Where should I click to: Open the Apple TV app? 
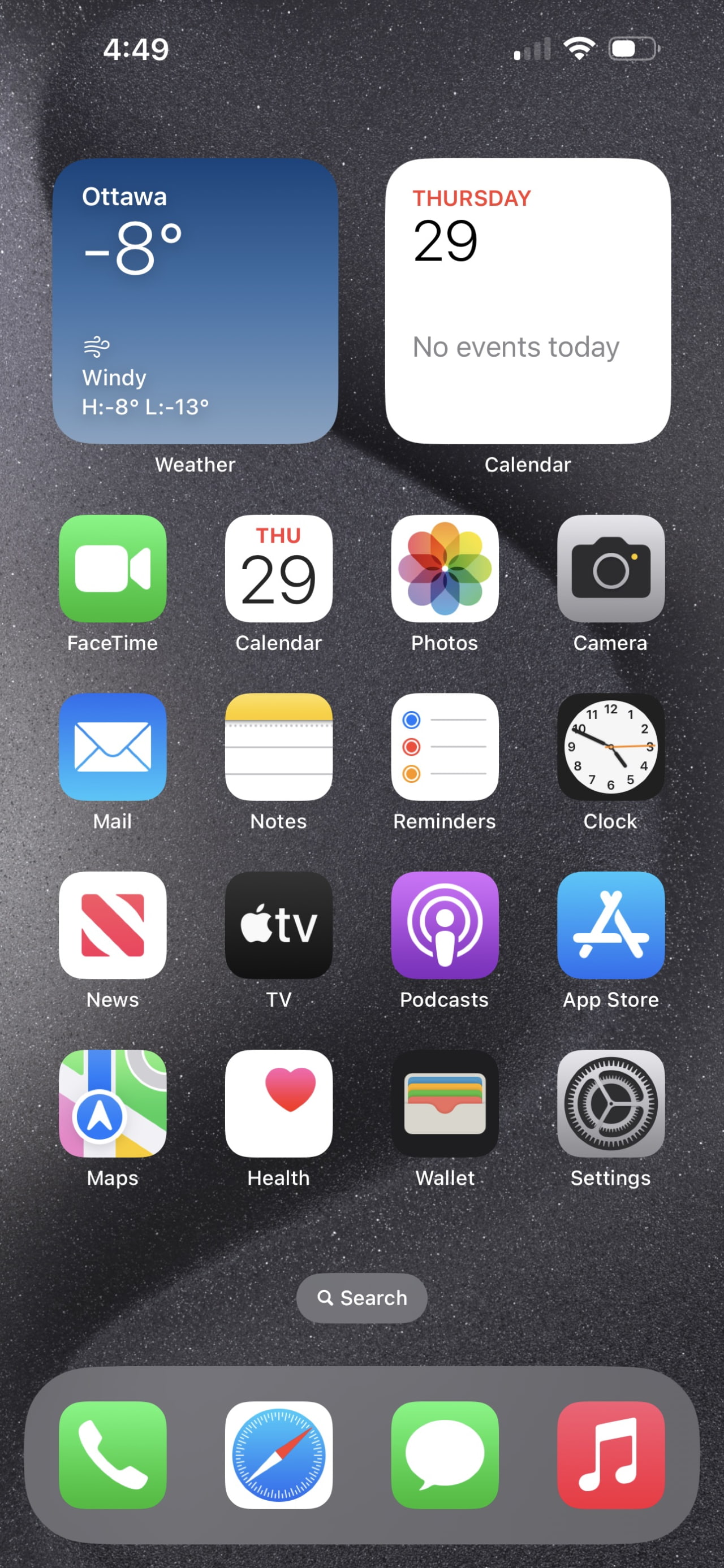pyautogui.click(x=279, y=925)
